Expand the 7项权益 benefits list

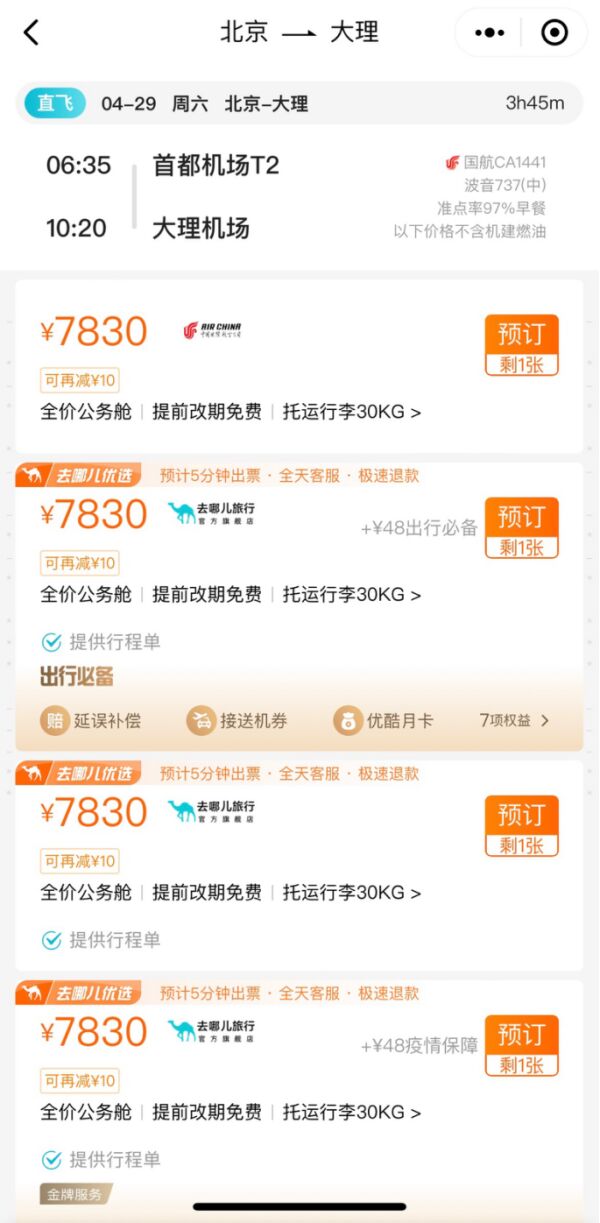[515, 720]
